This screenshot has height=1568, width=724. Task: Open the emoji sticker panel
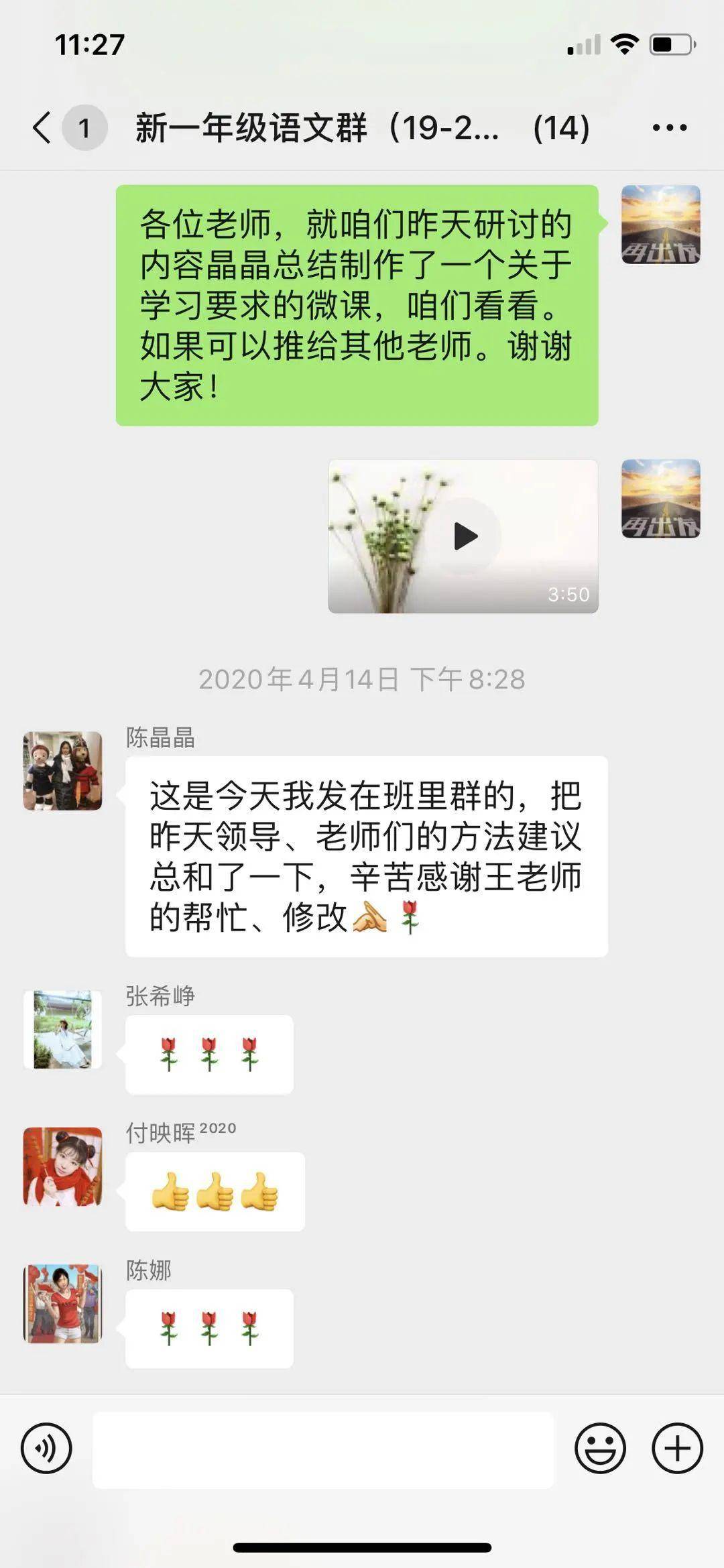click(600, 1449)
